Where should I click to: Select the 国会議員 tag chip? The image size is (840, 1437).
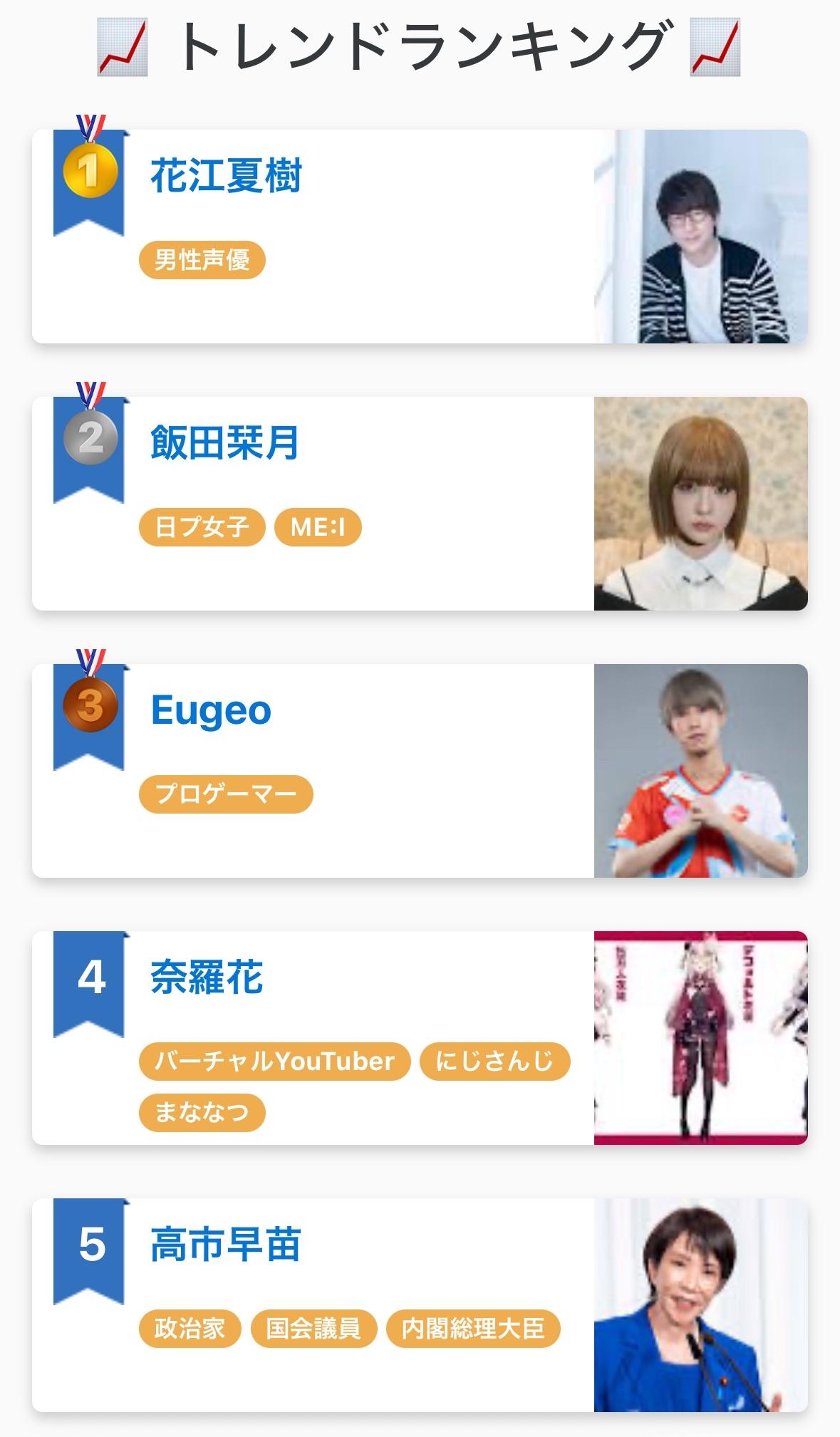coord(313,1329)
